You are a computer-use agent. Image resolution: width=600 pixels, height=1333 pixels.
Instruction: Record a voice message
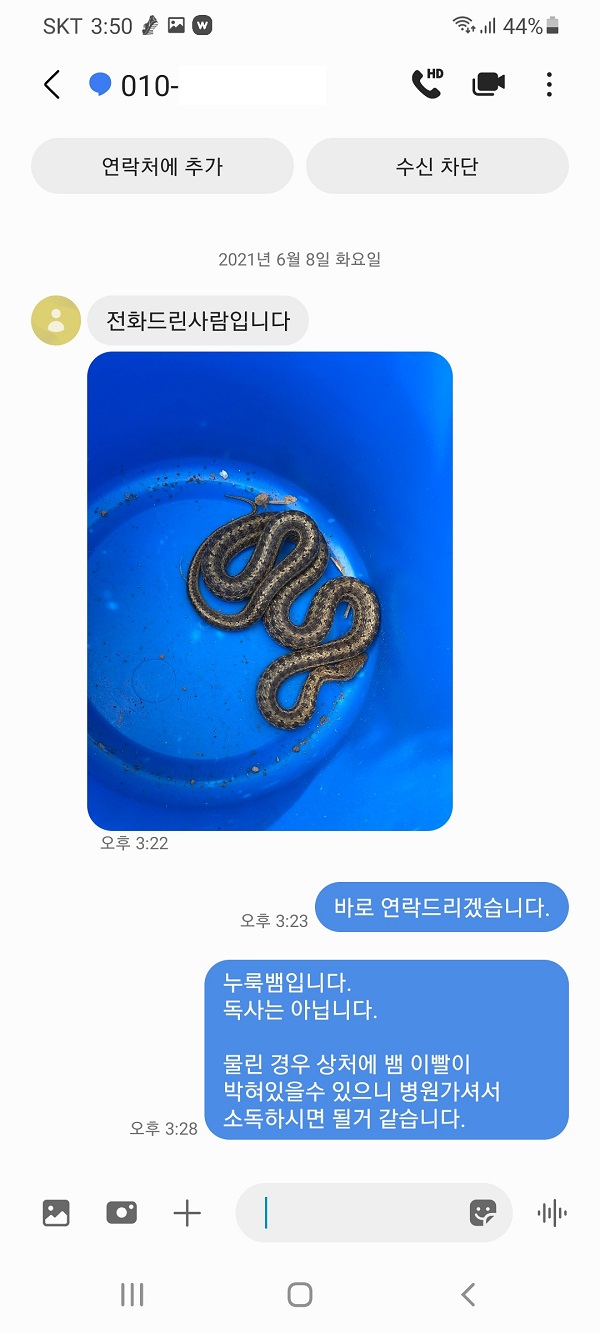tap(552, 1213)
